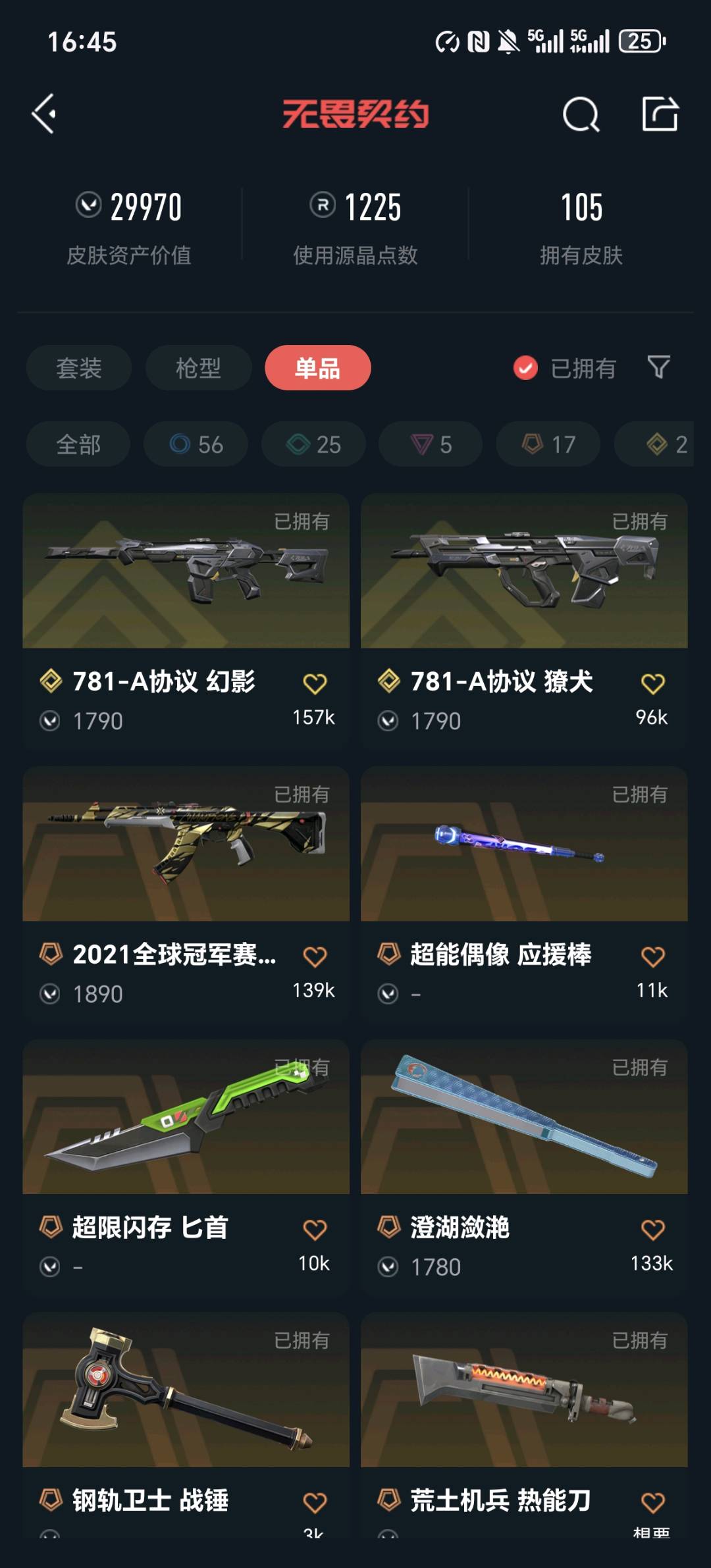Switch to the 套装 tab

point(79,368)
